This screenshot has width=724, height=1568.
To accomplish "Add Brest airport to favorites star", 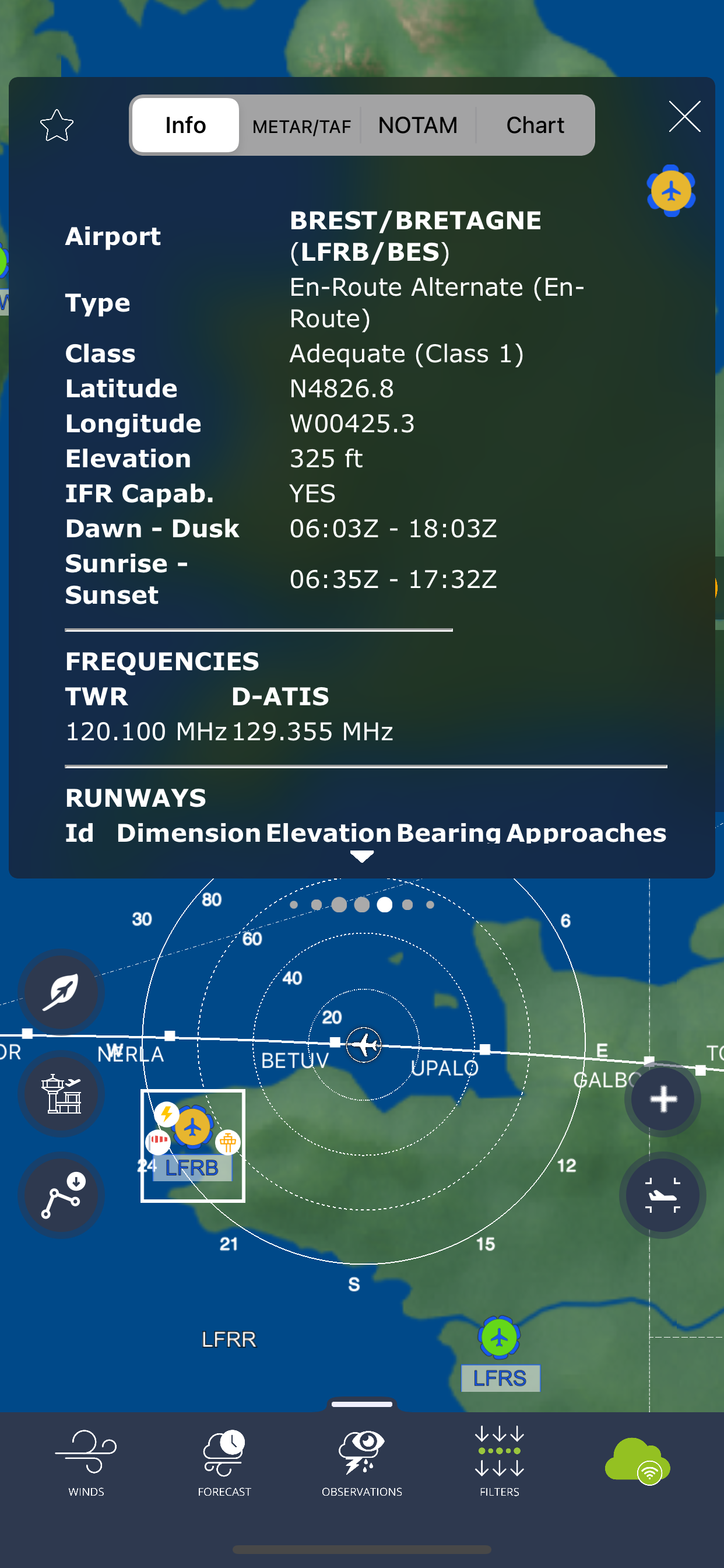I will [x=57, y=125].
